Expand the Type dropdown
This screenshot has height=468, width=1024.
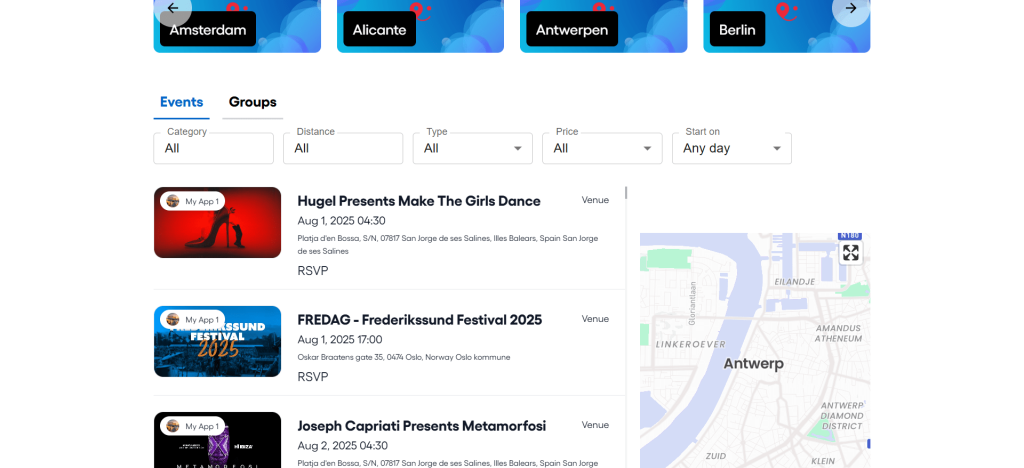pyautogui.click(x=473, y=148)
